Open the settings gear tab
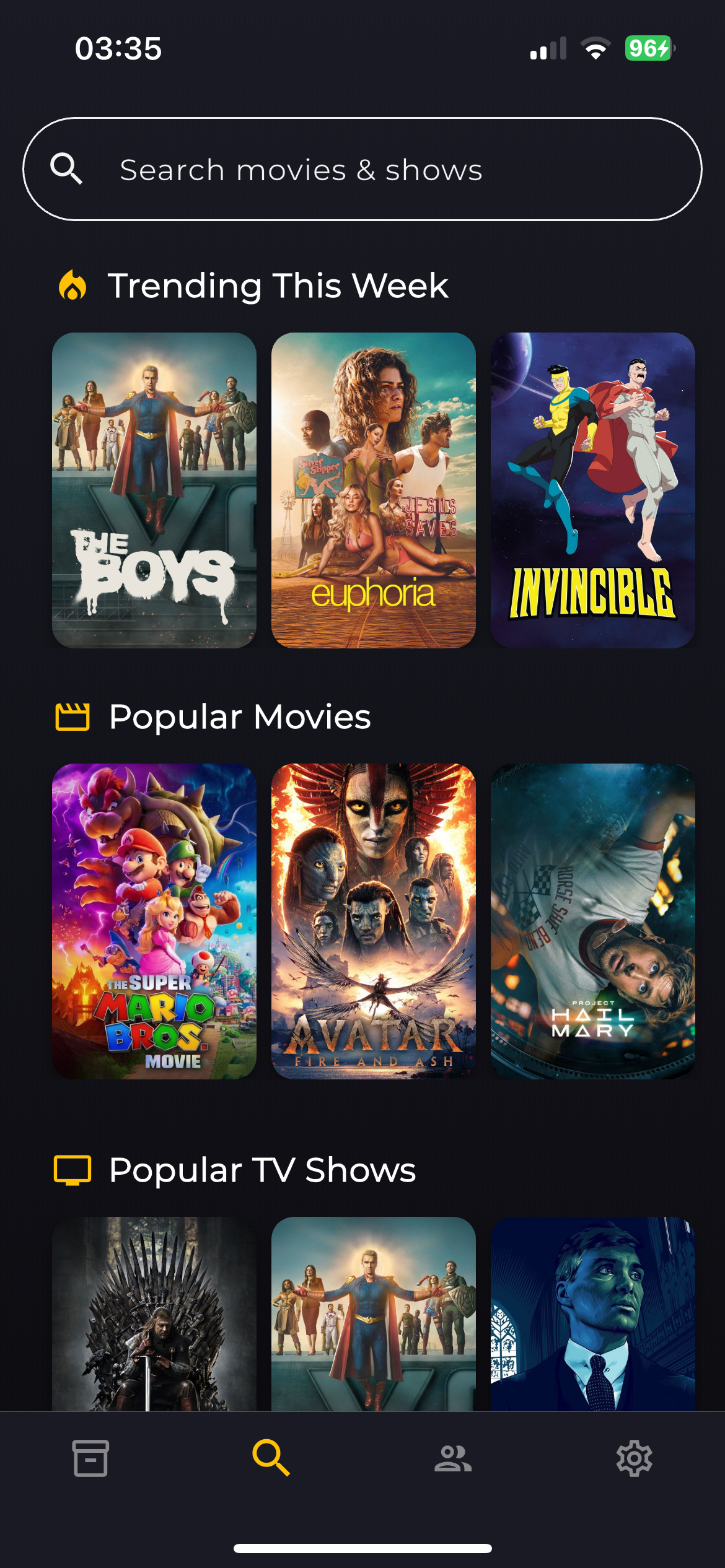The height and width of the screenshot is (1568, 725). coord(634,1458)
